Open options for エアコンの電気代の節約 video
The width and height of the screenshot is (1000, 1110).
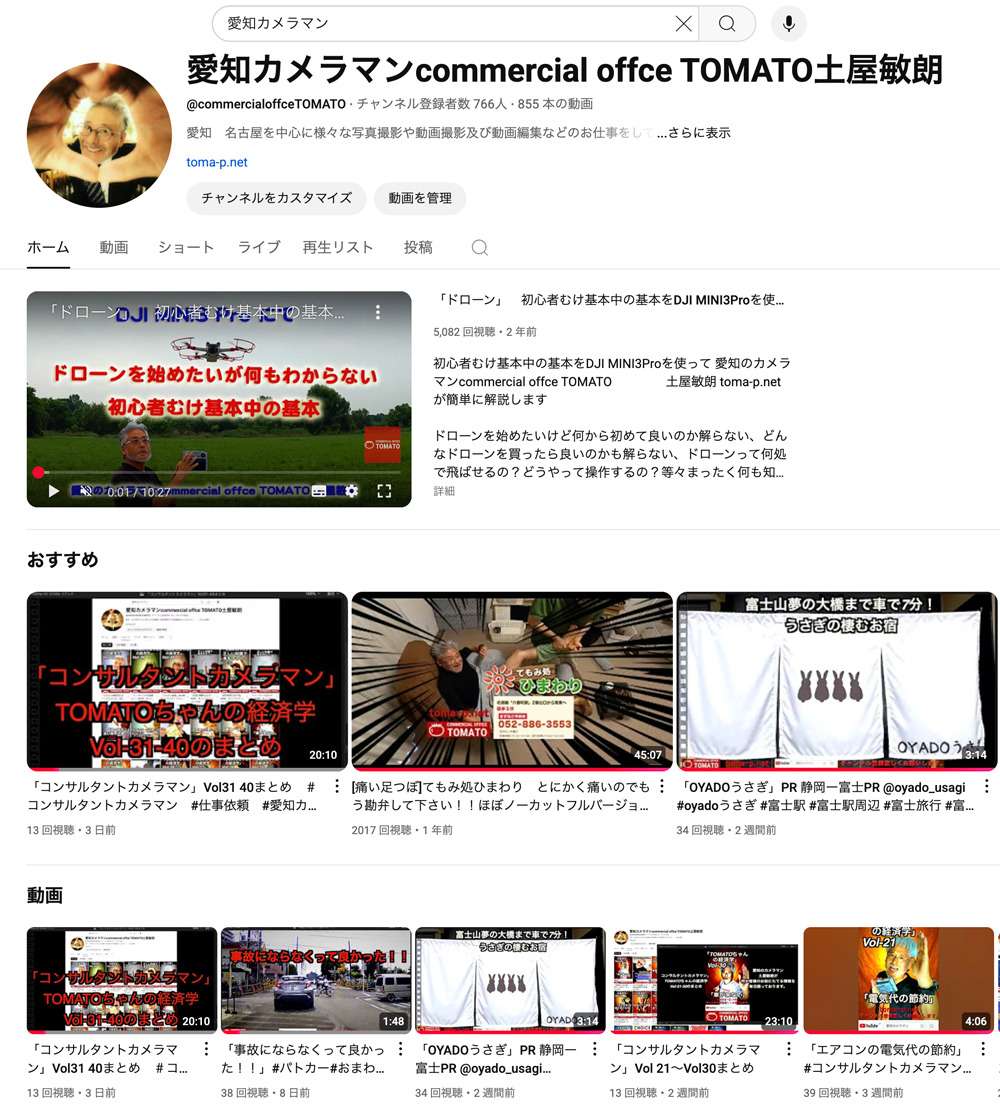pyautogui.click(x=985, y=1050)
